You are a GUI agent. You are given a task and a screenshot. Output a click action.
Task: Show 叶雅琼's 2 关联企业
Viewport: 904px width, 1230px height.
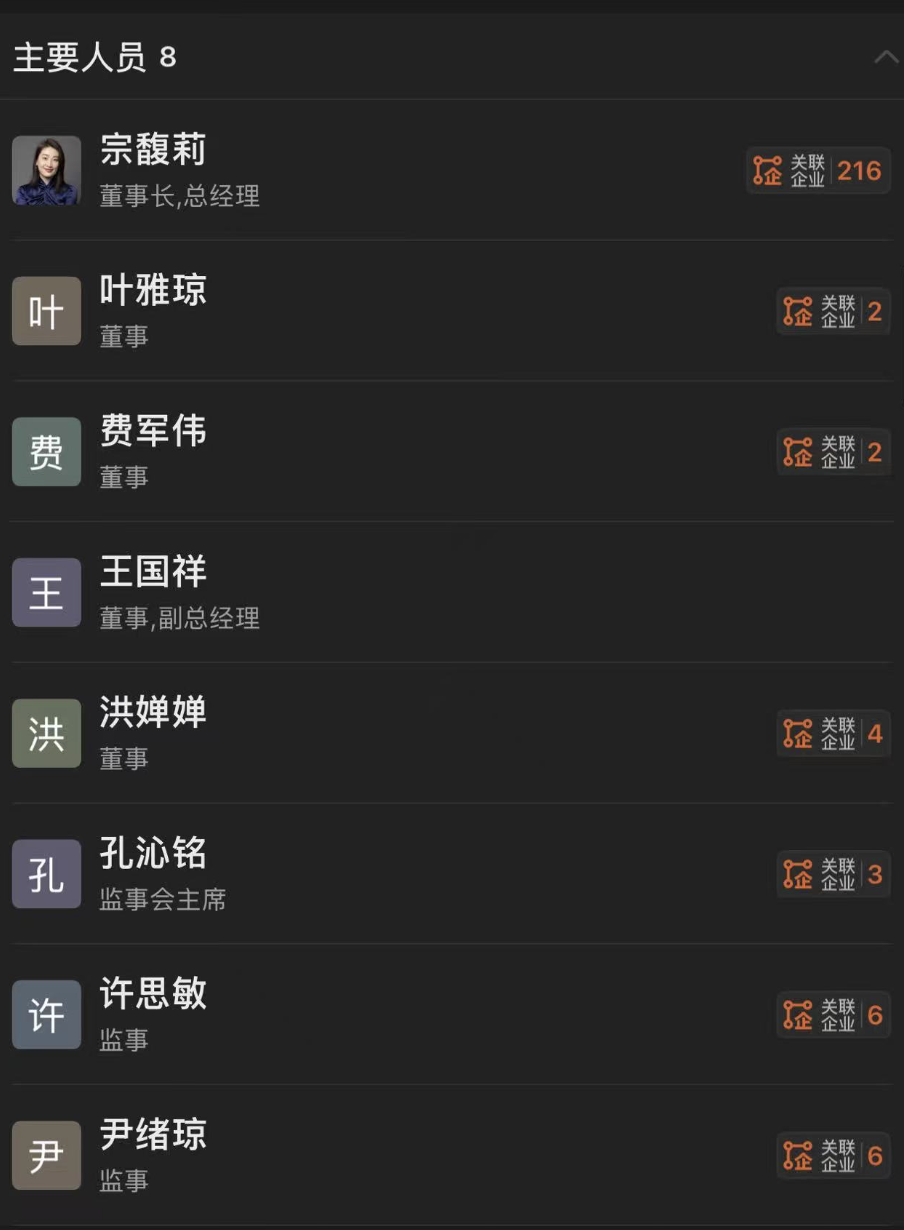(833, 311)
